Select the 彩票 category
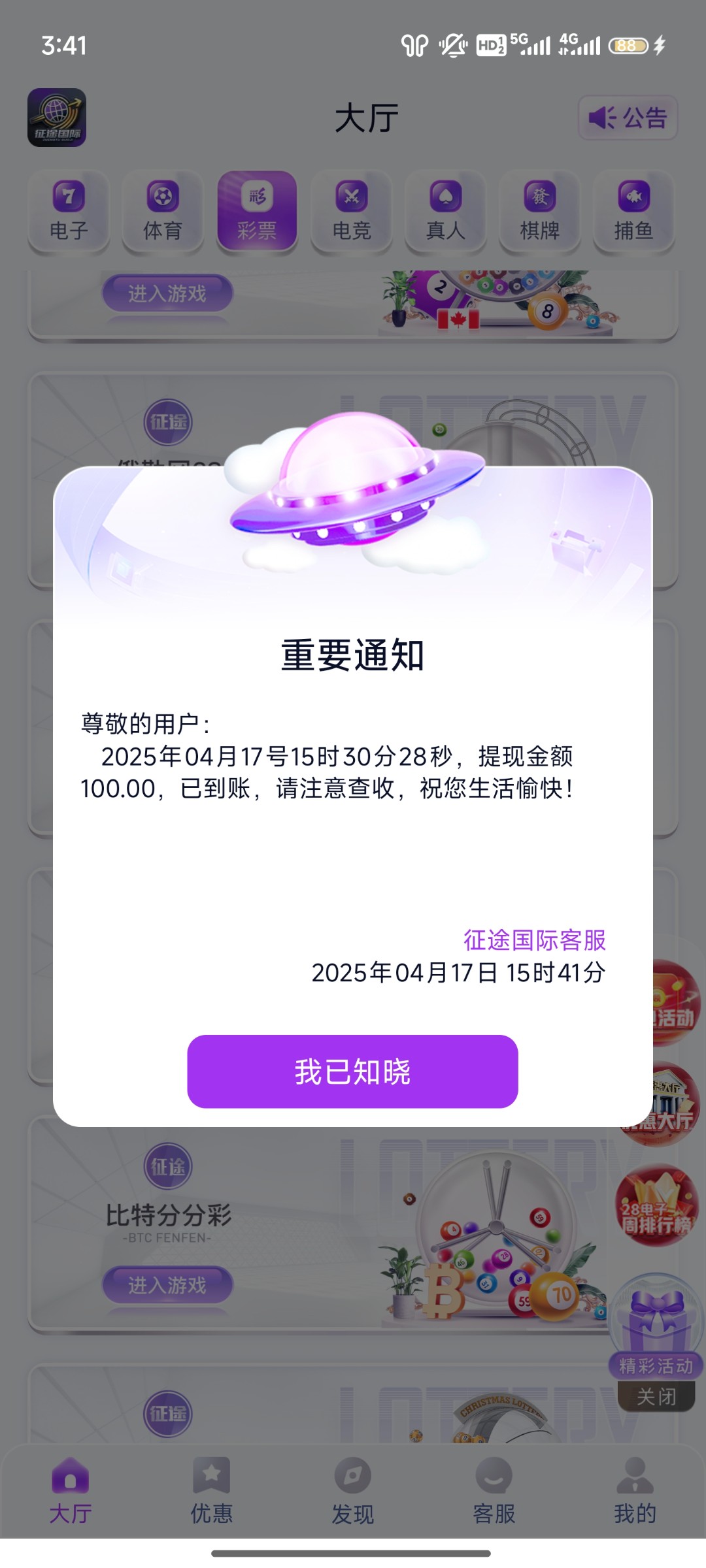This screenshot has height=1568, width=706. (257, 212)
